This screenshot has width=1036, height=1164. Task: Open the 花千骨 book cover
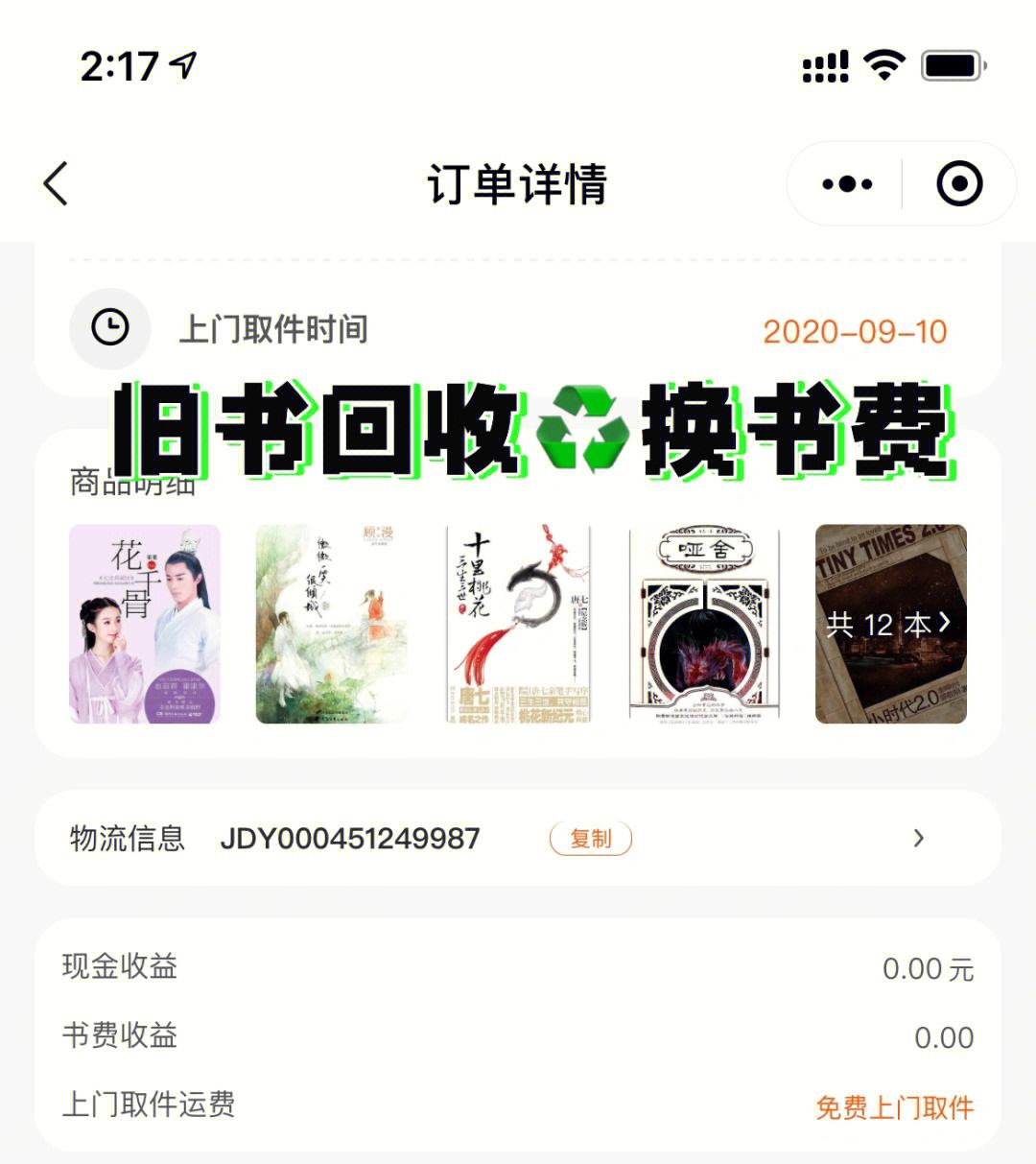tap(145, 624)
